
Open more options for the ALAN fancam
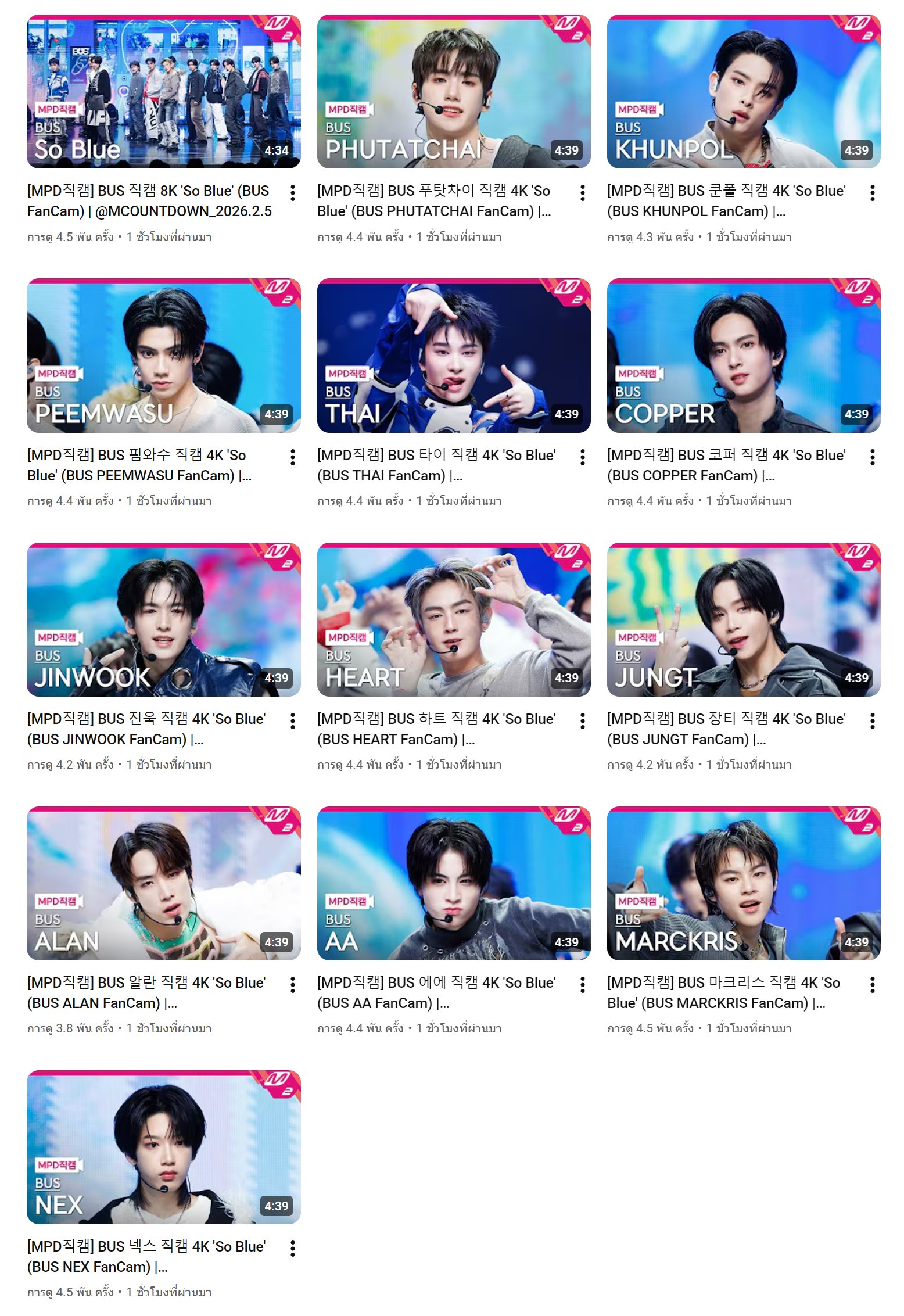293,985
